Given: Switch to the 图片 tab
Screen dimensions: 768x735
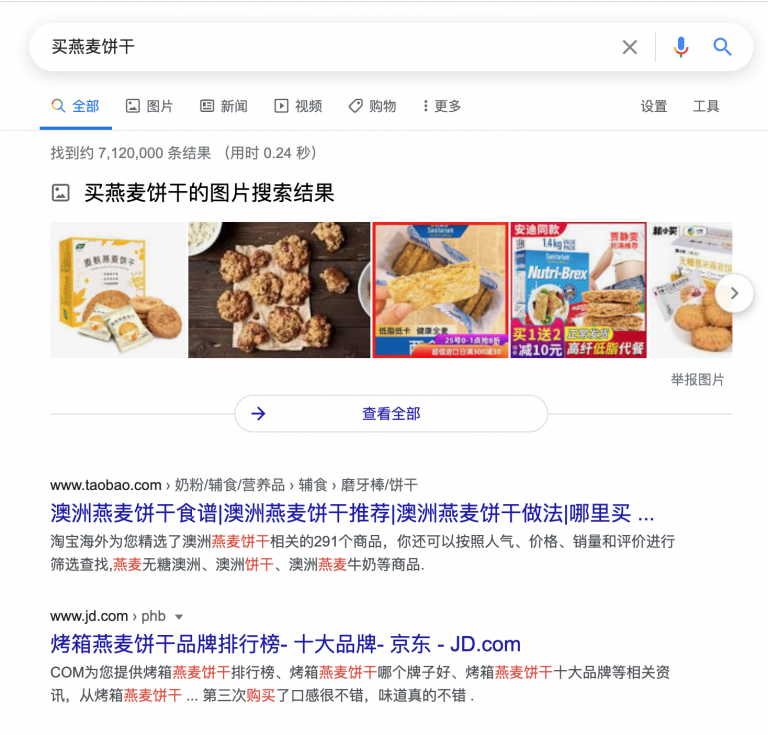Looking at the screenshot, I should (149, 106).
